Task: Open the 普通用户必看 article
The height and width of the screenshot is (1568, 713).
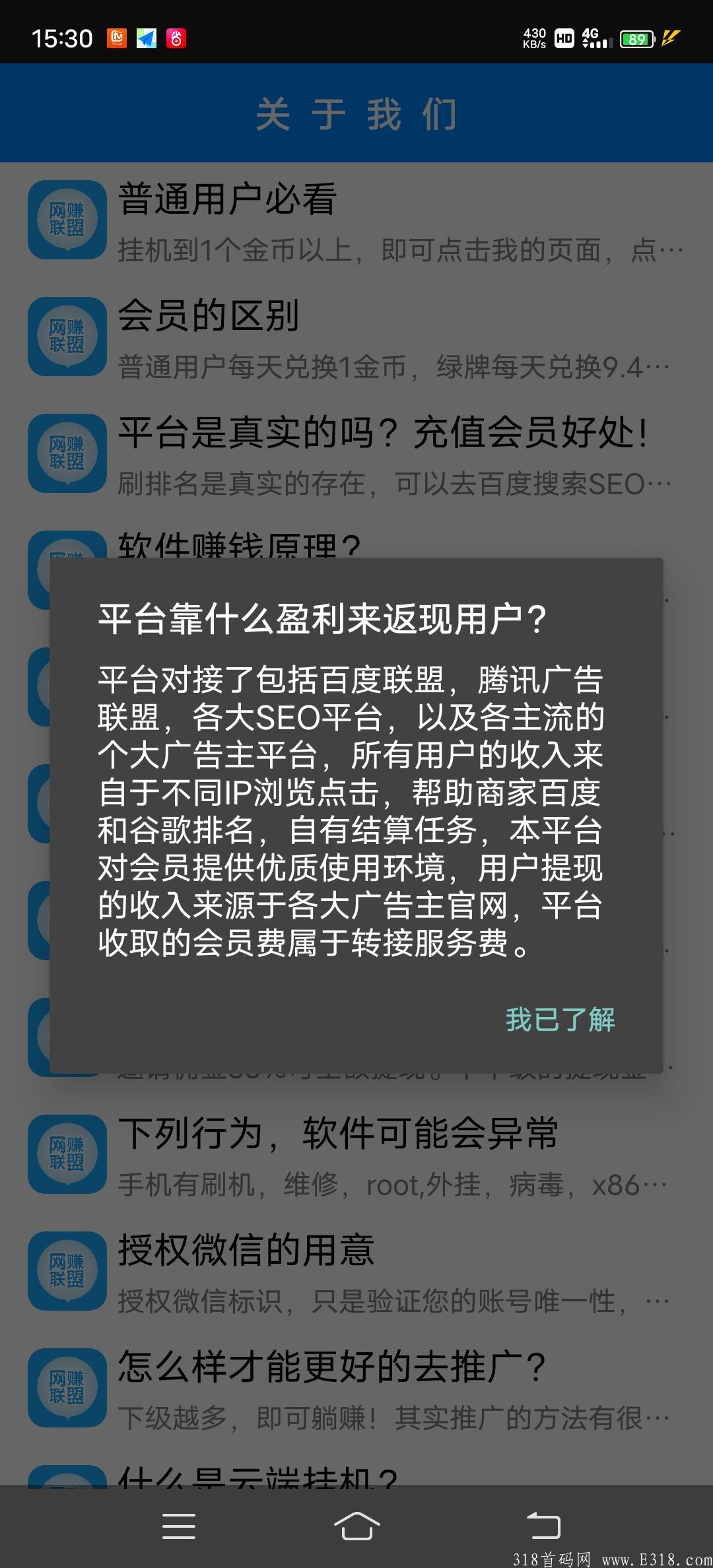Action: tap(224, 201)
